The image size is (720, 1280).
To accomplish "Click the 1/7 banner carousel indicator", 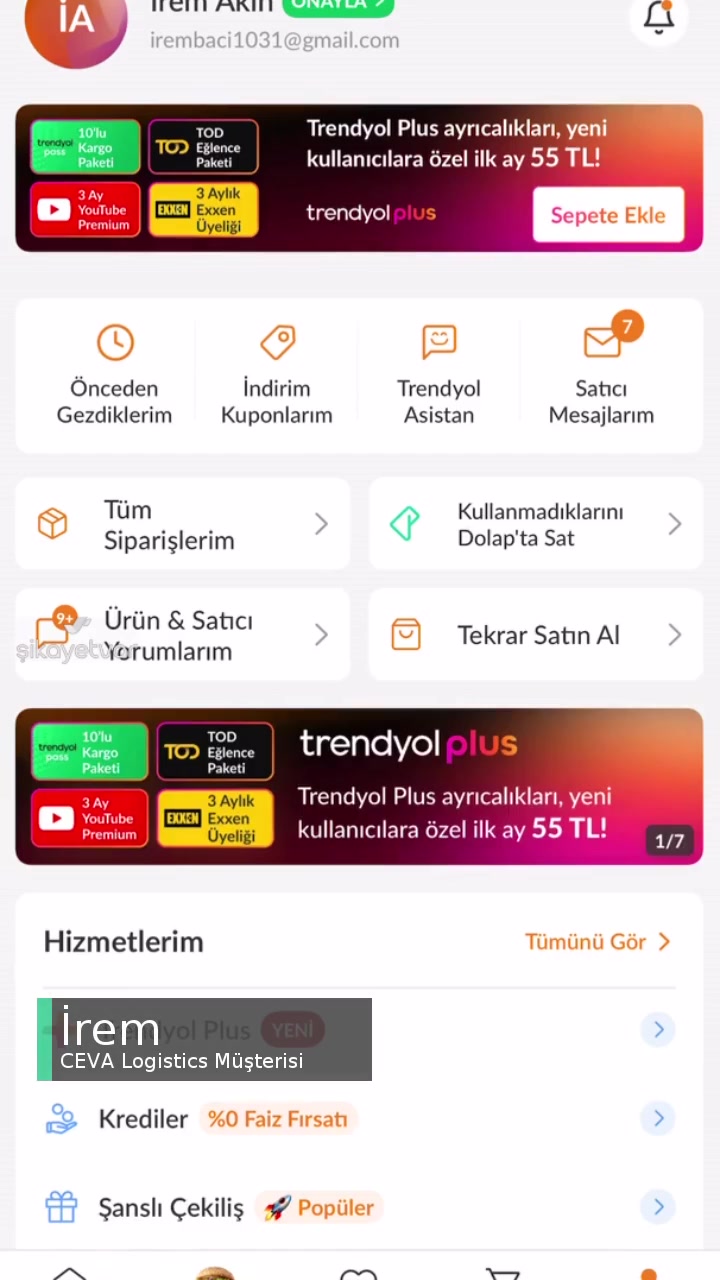I will pos(668,841).
